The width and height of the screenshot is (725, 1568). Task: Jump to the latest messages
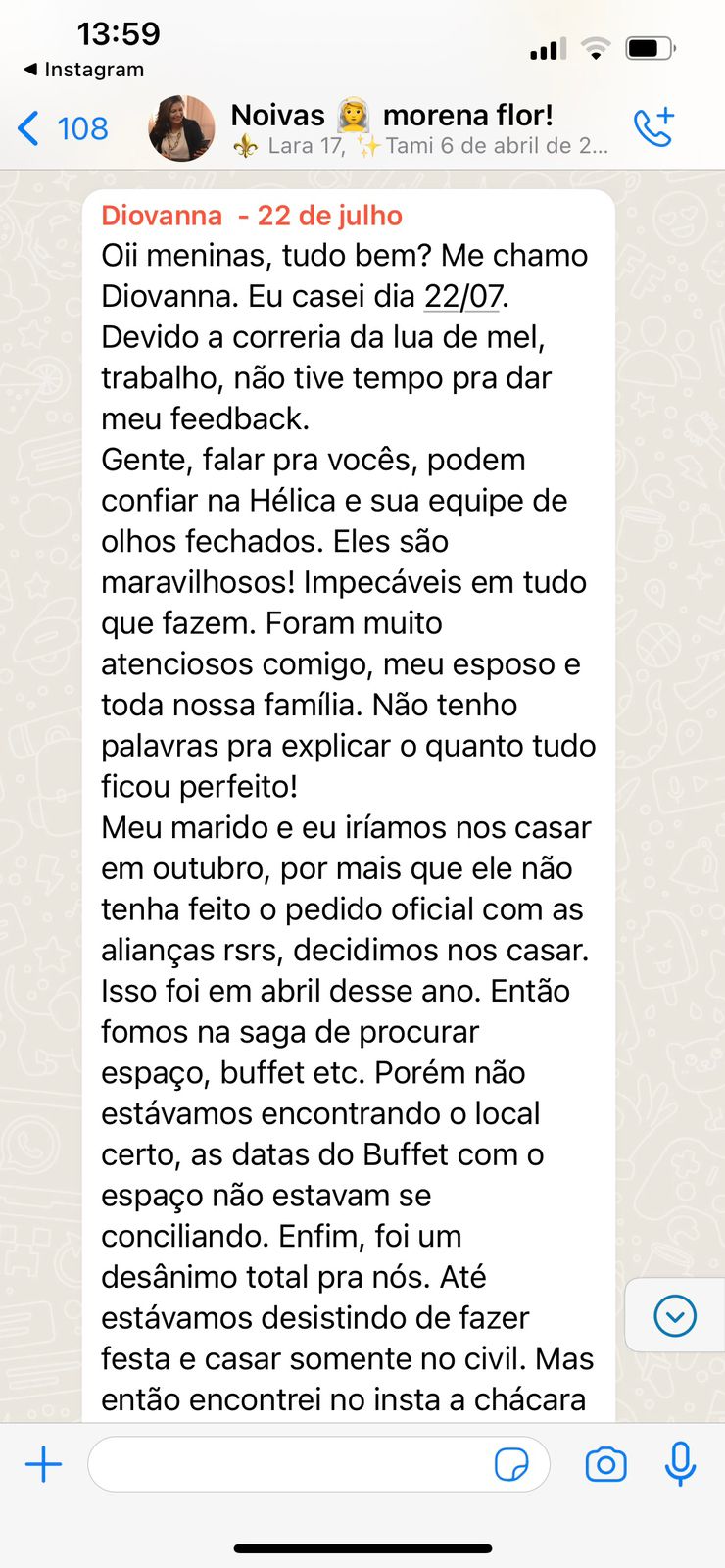[x=675, y=1315]
